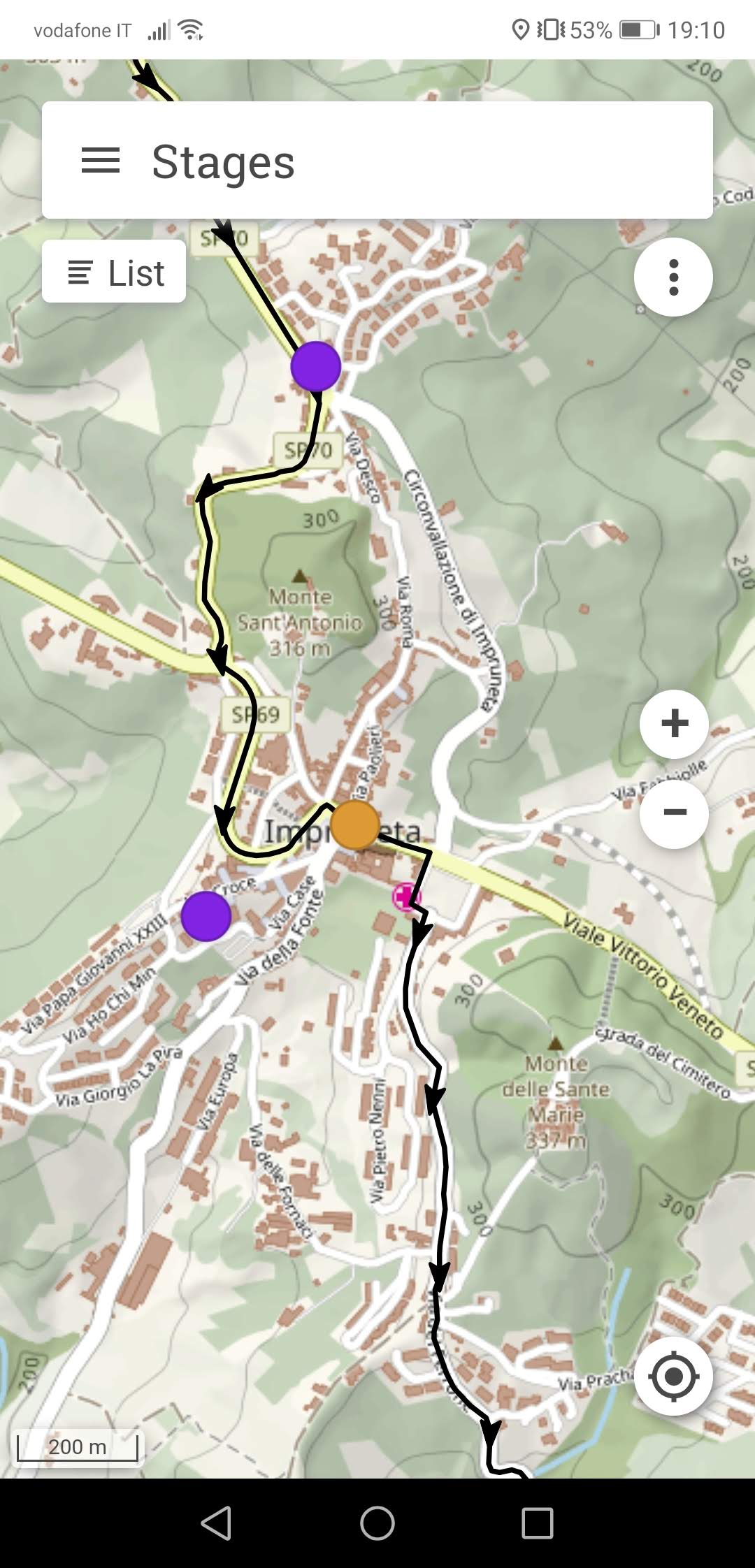755x1568 pixels.
Task: Switch to List view
Action: [x=114, y=272]
